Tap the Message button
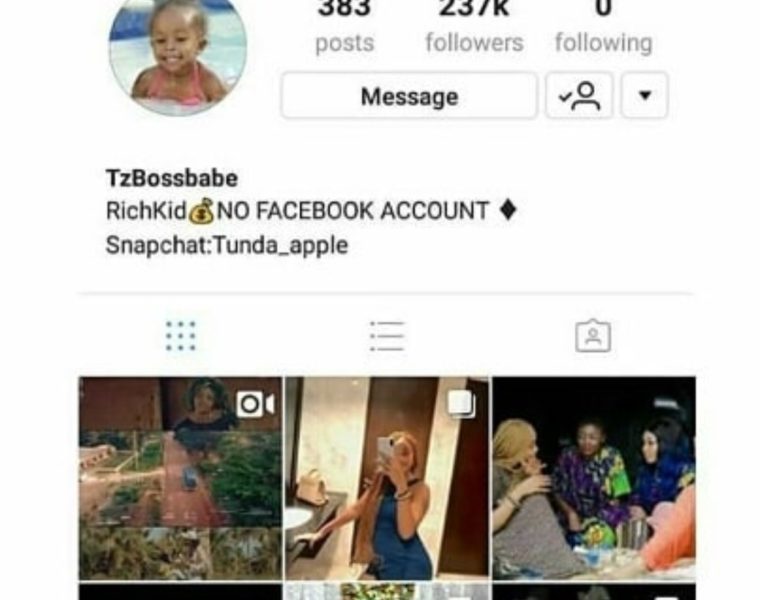Image resolution: width=760 pixels, height=600 pixels. pyautogui.click(x=409, y=96)
